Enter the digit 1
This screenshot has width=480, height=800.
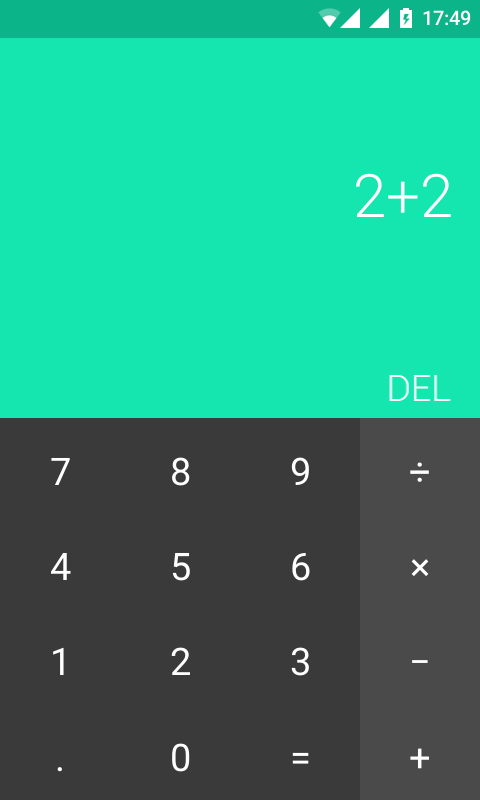pyautogui.click(x=60, y=662)
